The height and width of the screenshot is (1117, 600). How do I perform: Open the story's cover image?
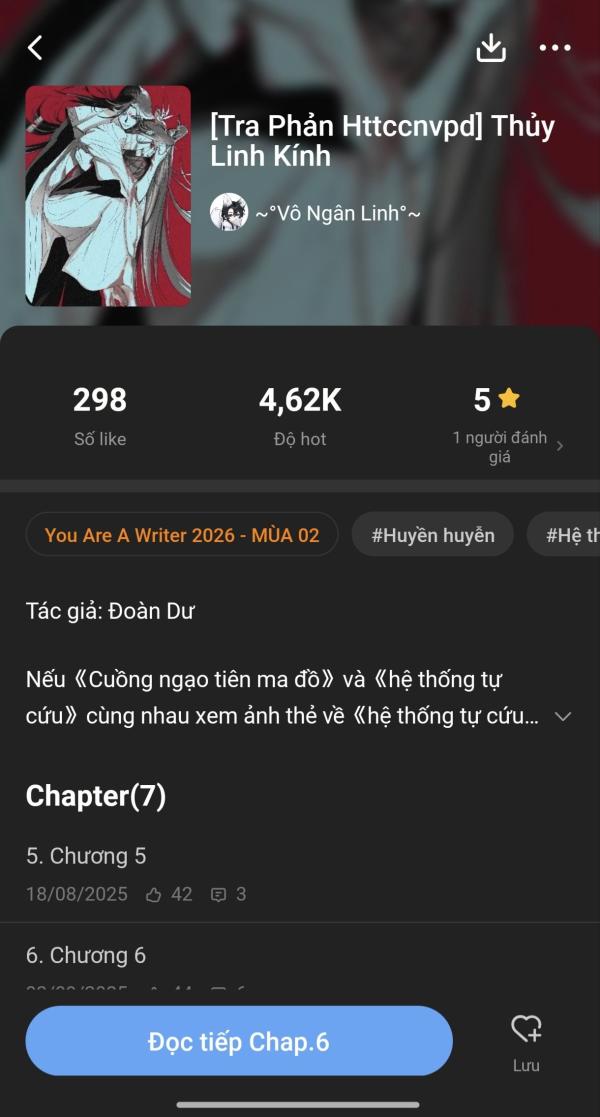coord(108,196)
